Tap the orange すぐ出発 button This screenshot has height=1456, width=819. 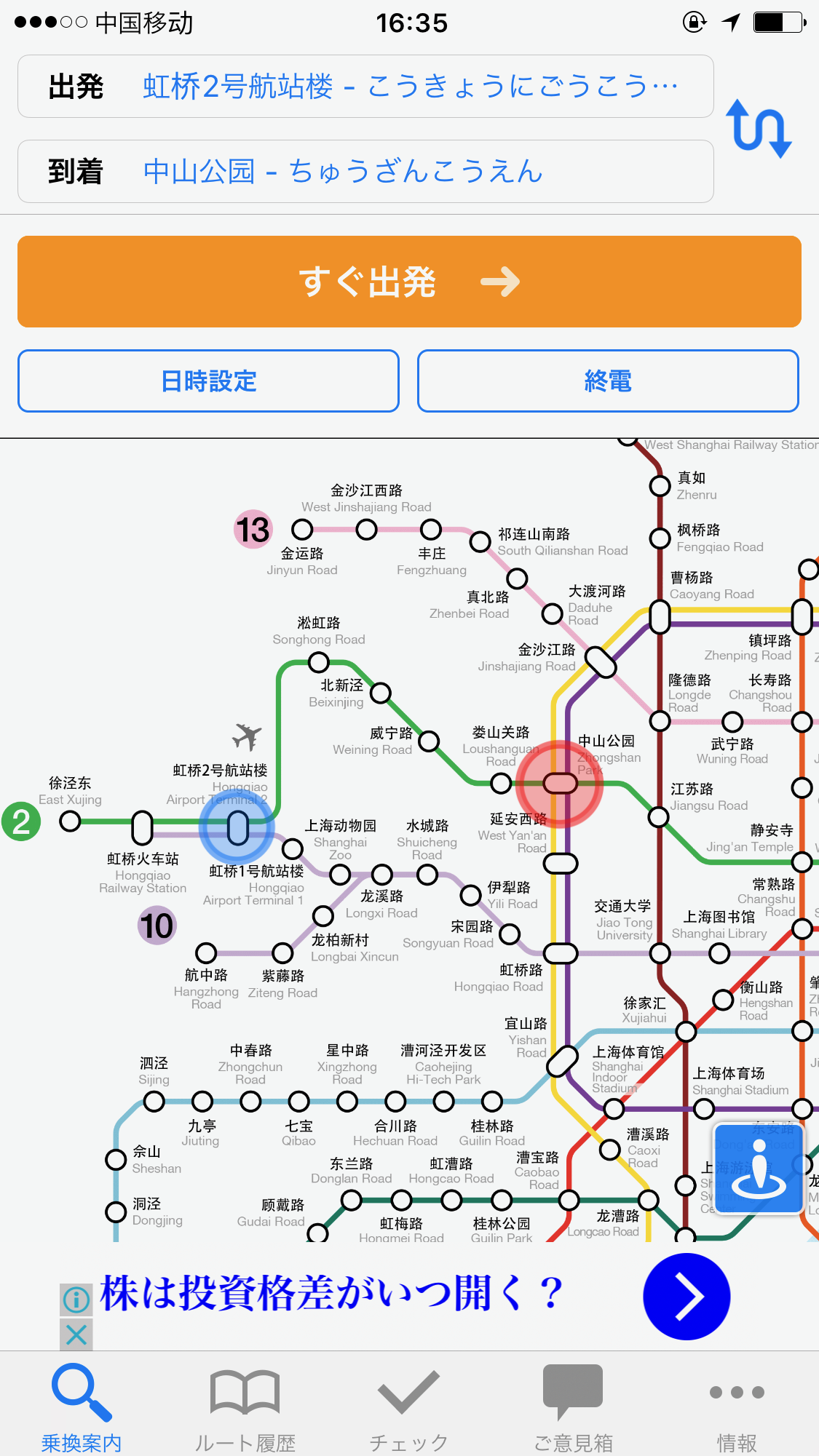click(409, 282)
